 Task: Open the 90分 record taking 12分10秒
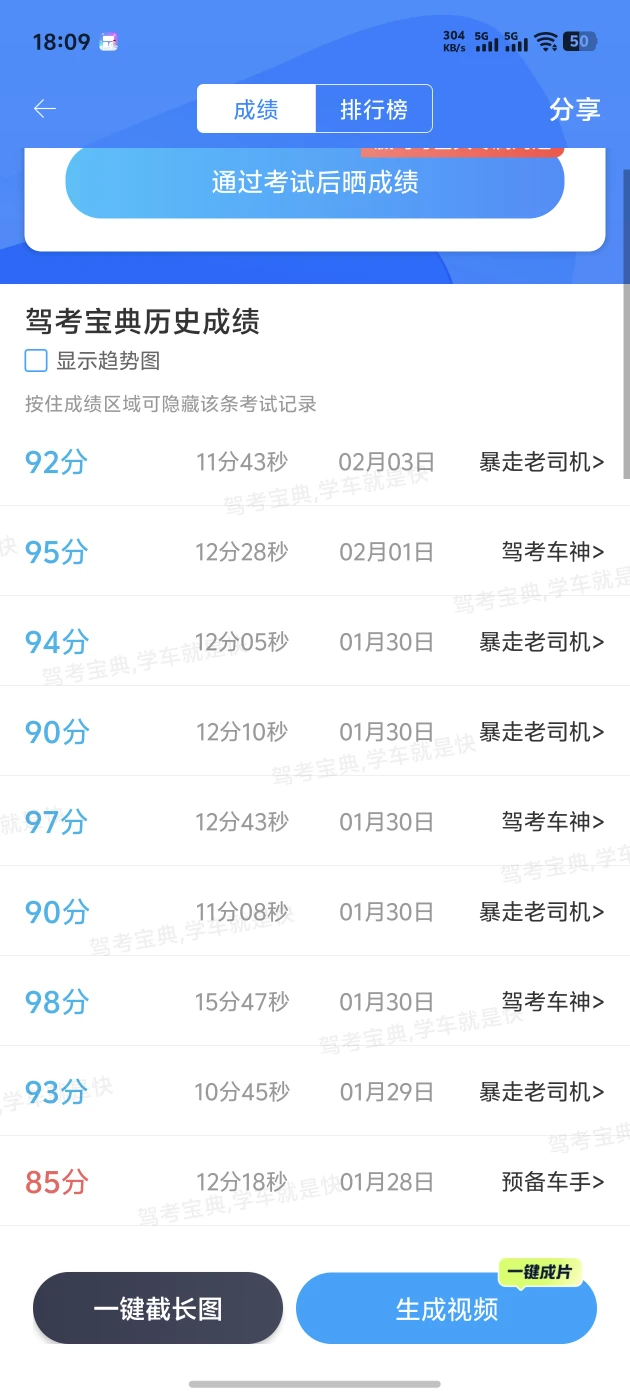[x=315, y=732]
